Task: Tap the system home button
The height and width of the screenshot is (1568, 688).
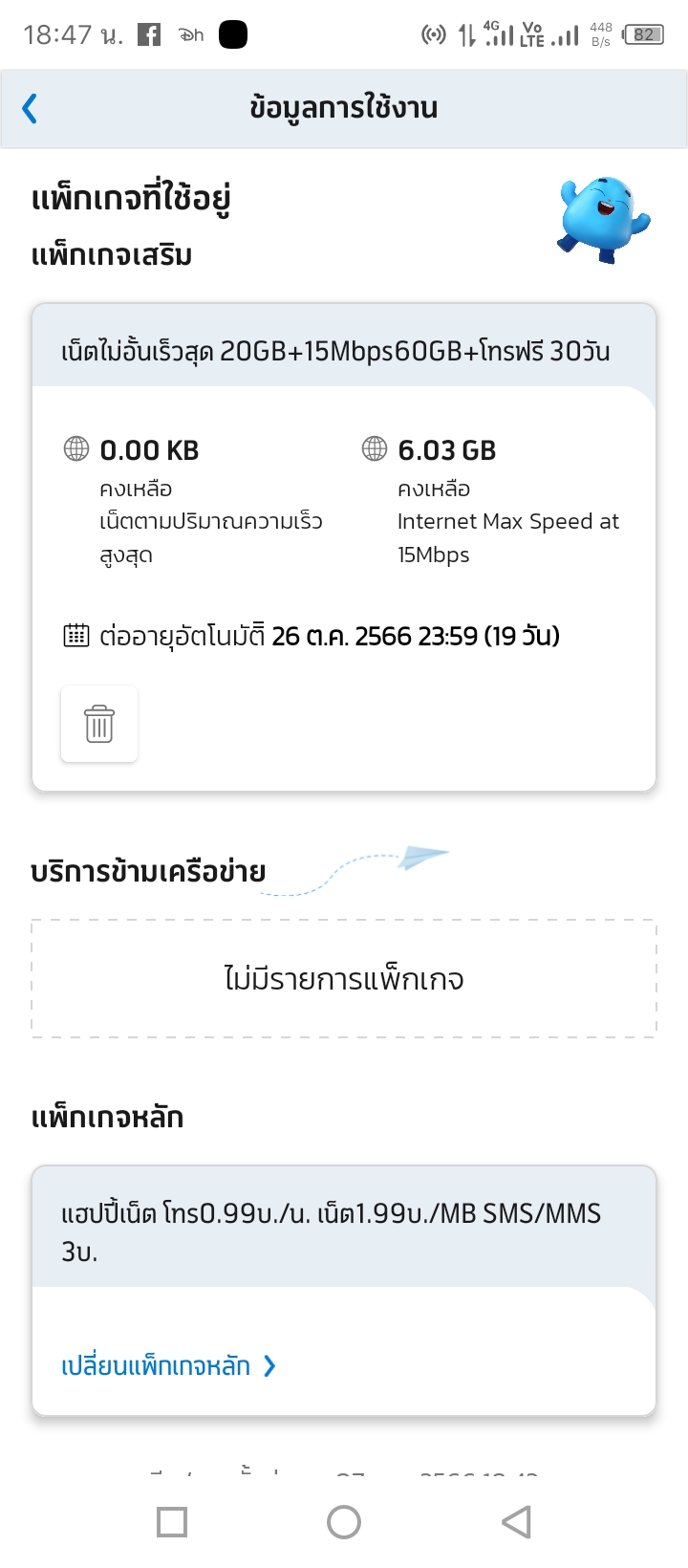Action: point(344,1522)
